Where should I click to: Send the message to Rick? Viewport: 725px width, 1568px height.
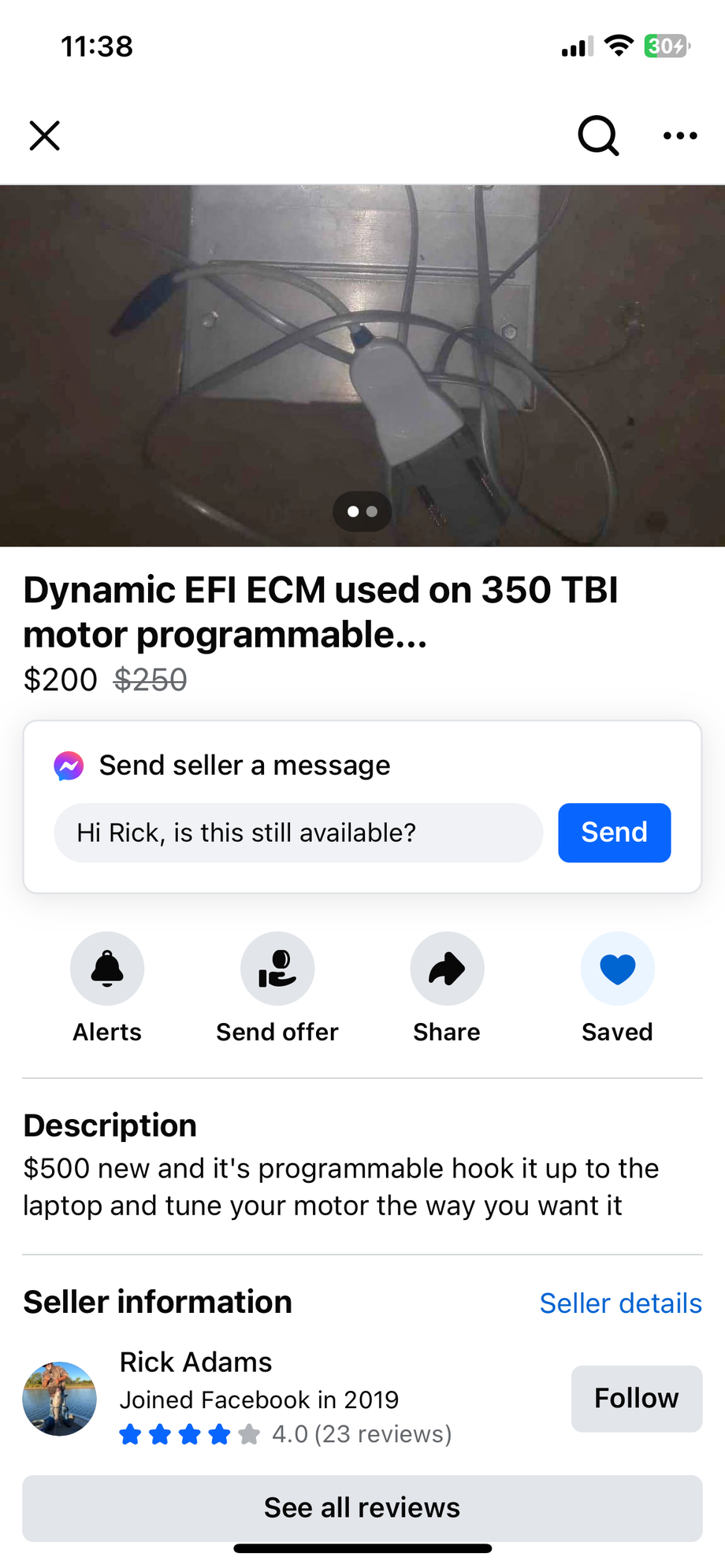click(x=614, y=832)
